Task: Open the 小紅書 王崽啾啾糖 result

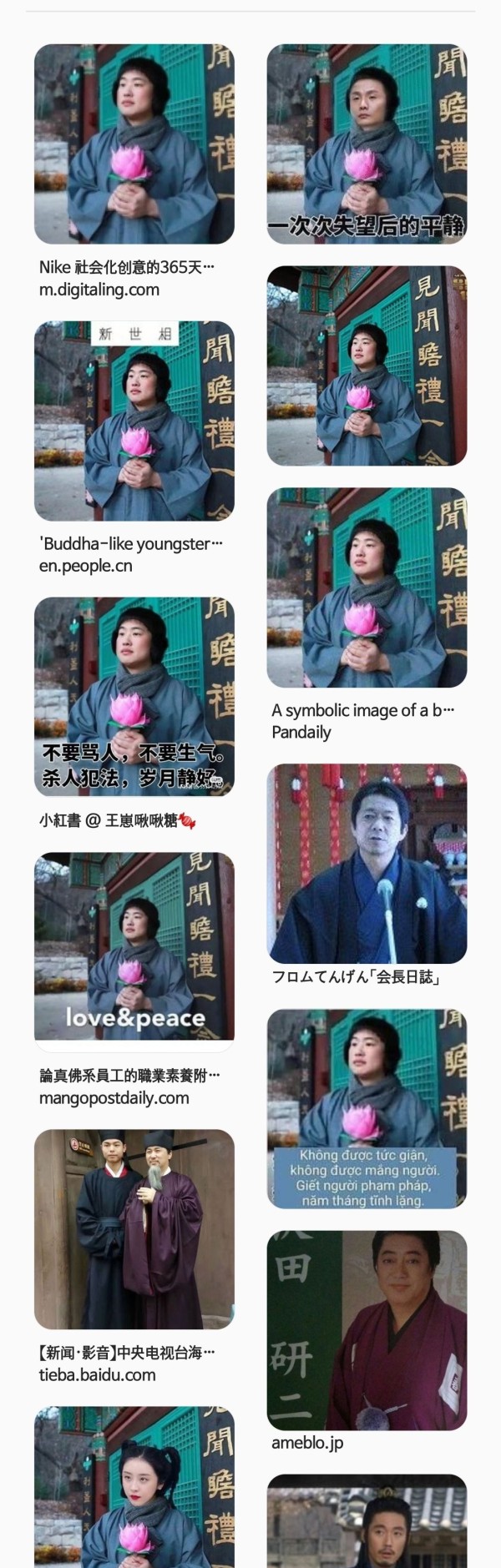Action: (134, 696)
